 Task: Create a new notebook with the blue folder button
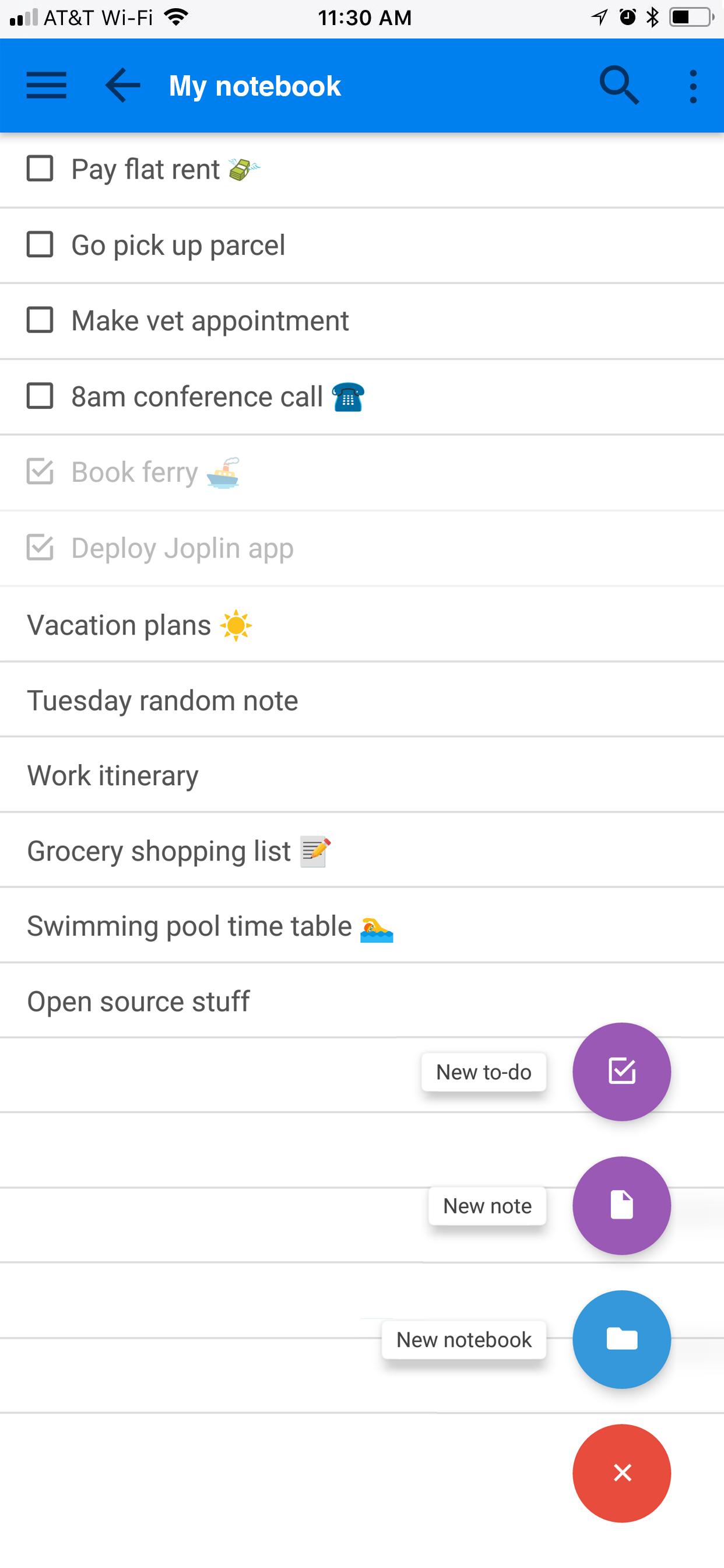pyautogui.click(x=621, y=1339)
